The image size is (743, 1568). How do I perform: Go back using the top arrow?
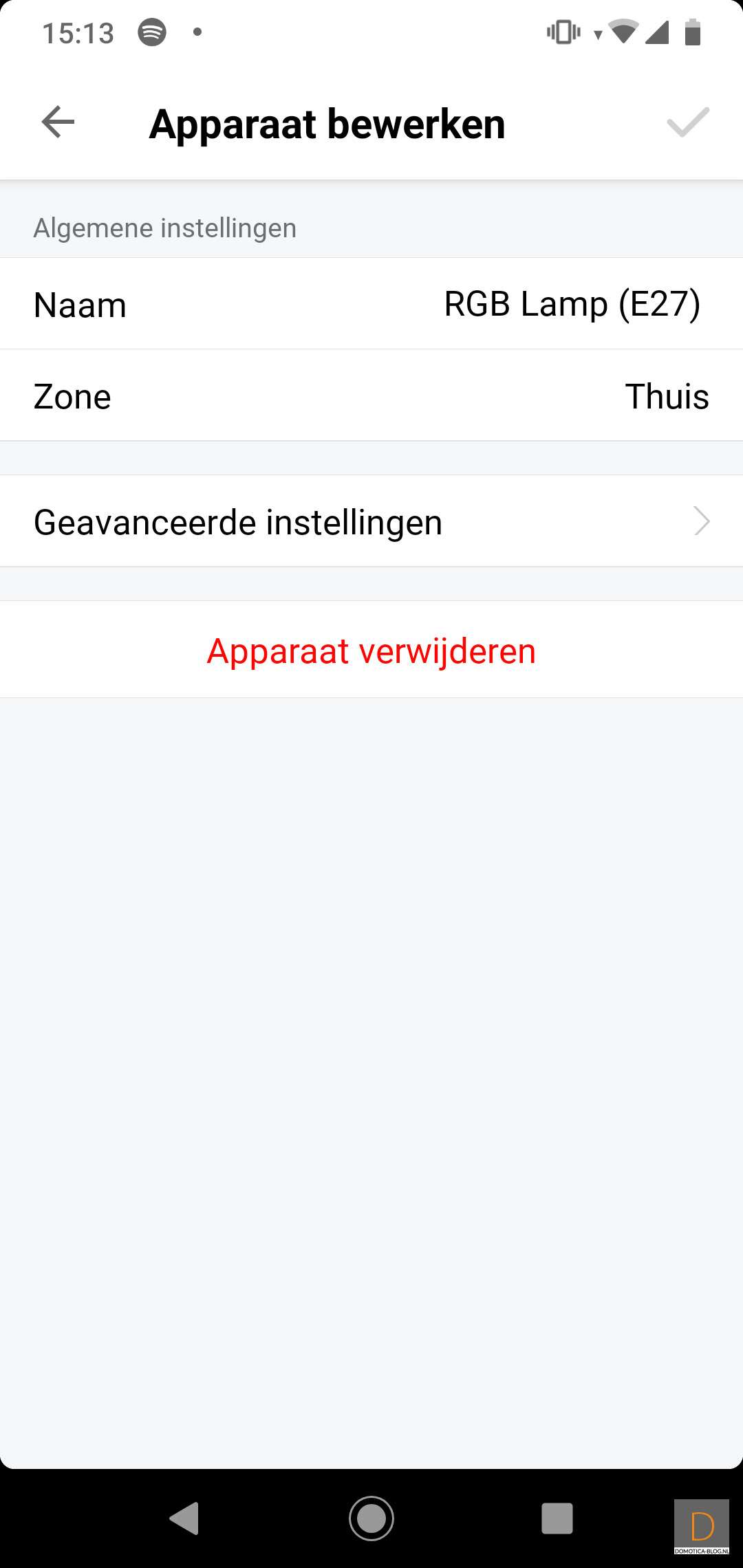pos(58,122)
